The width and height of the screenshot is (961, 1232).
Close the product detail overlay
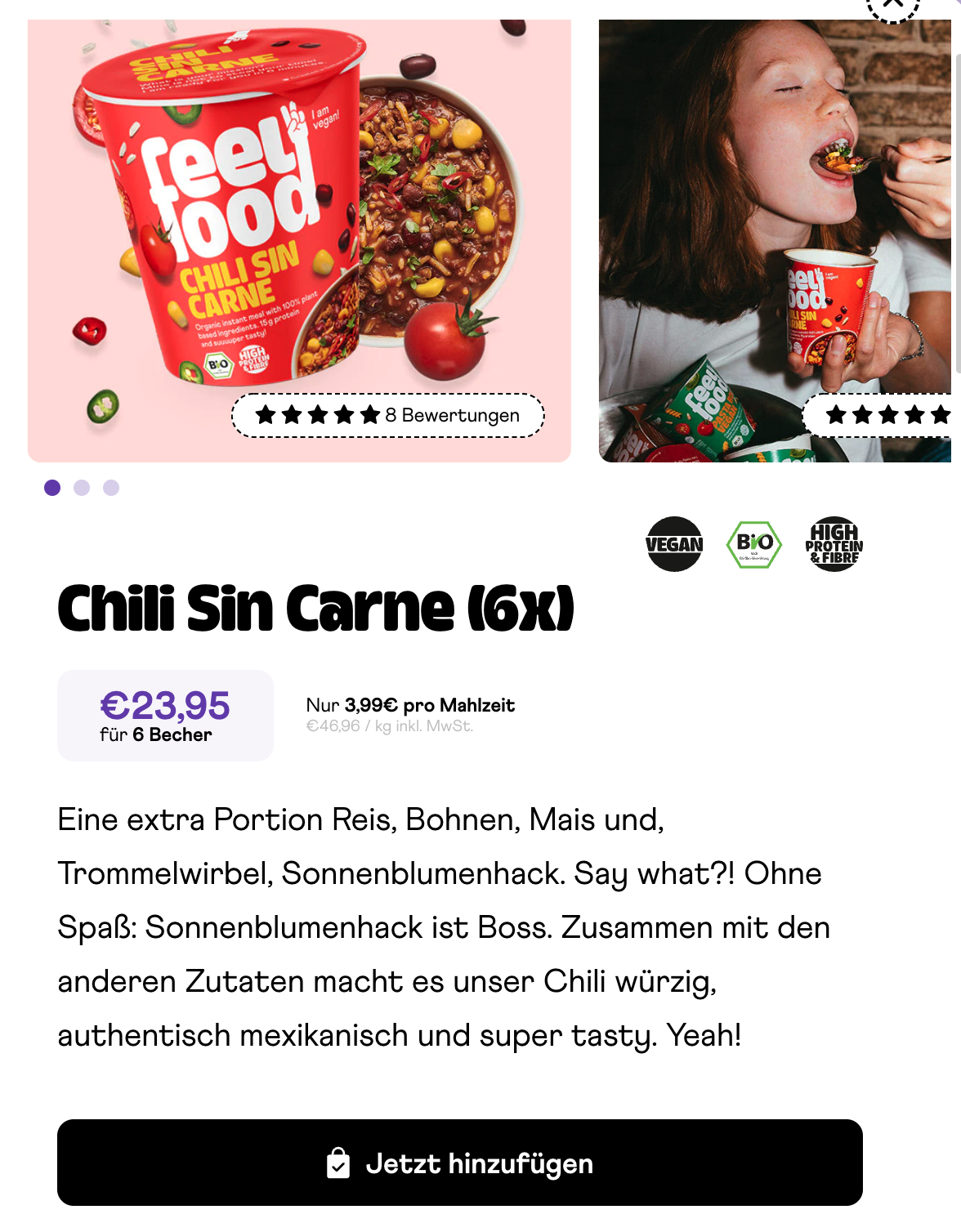(892, 5)
